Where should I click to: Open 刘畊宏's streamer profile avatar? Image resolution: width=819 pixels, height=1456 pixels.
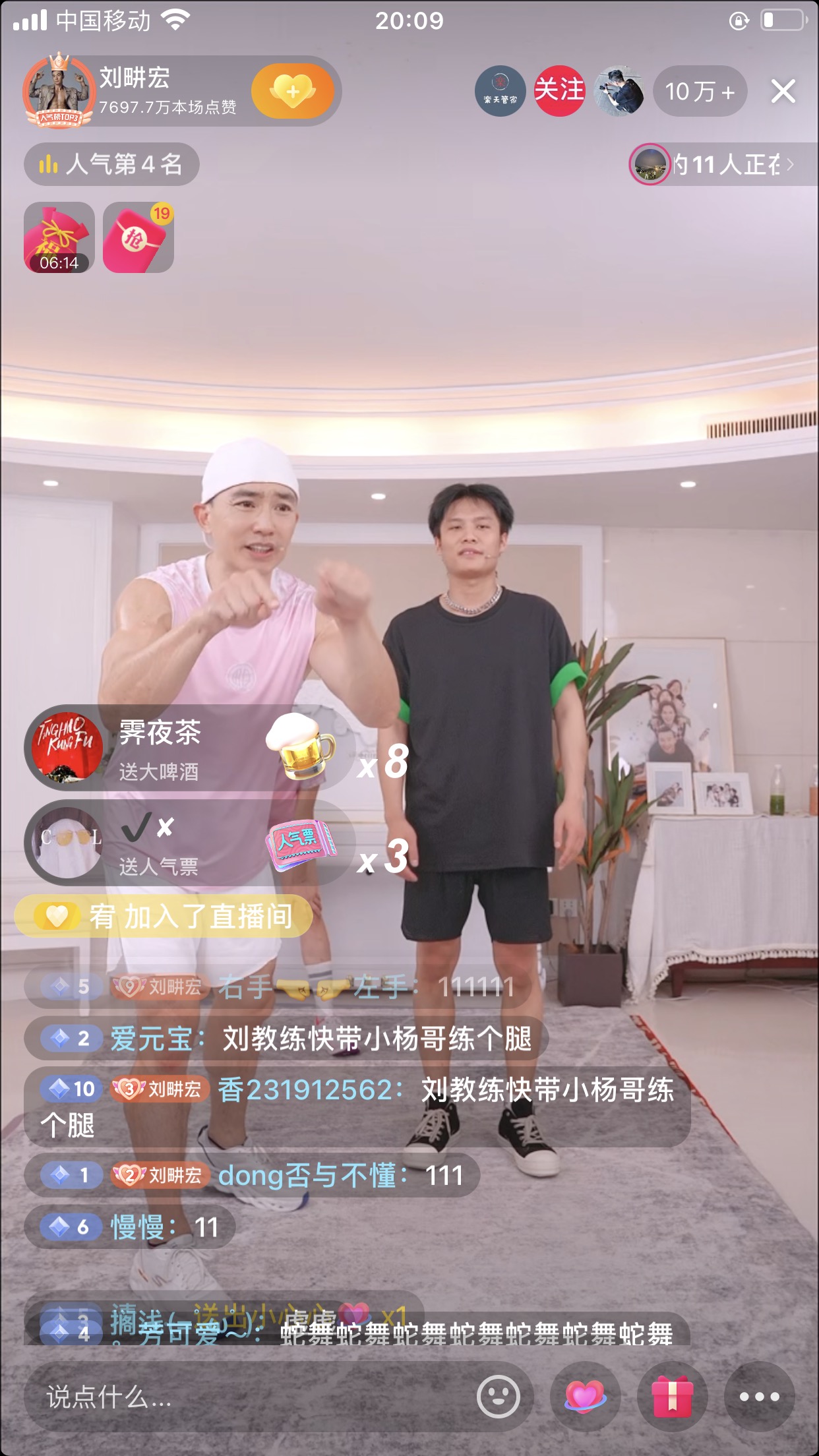click(59, 91)
